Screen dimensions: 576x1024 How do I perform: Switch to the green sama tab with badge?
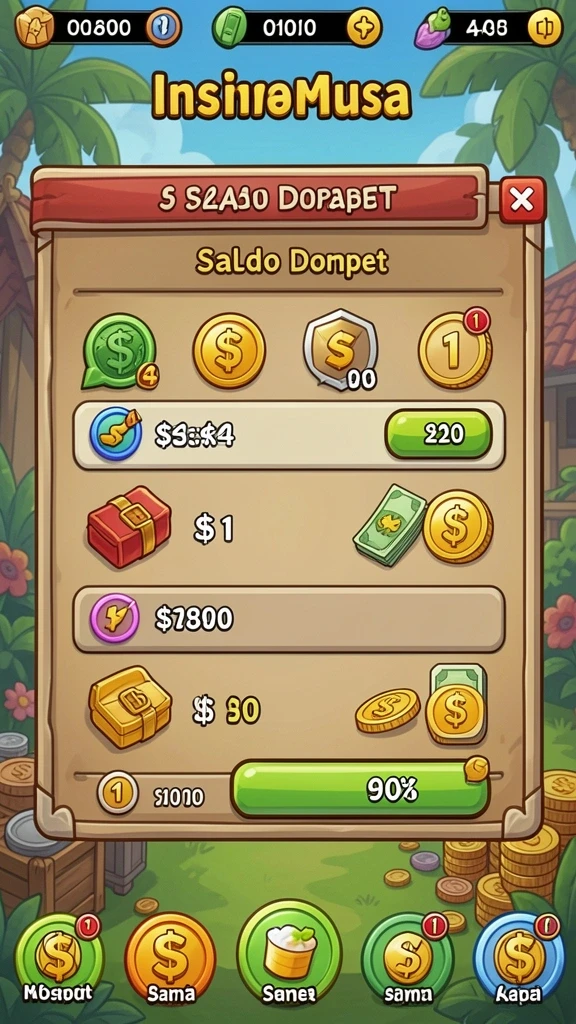click(408, 959)
